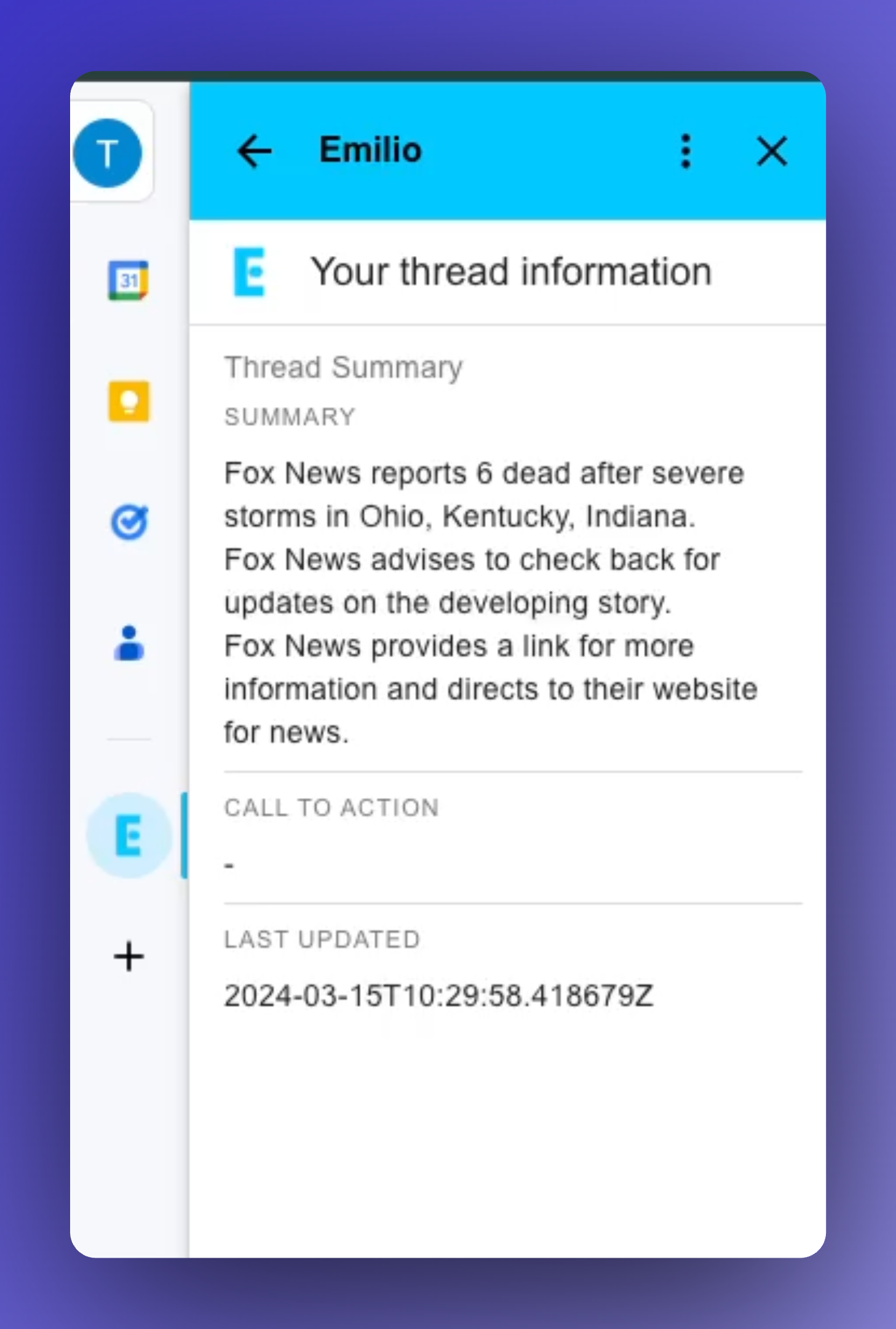Select the Emilio add-on icon

point(129,836)
